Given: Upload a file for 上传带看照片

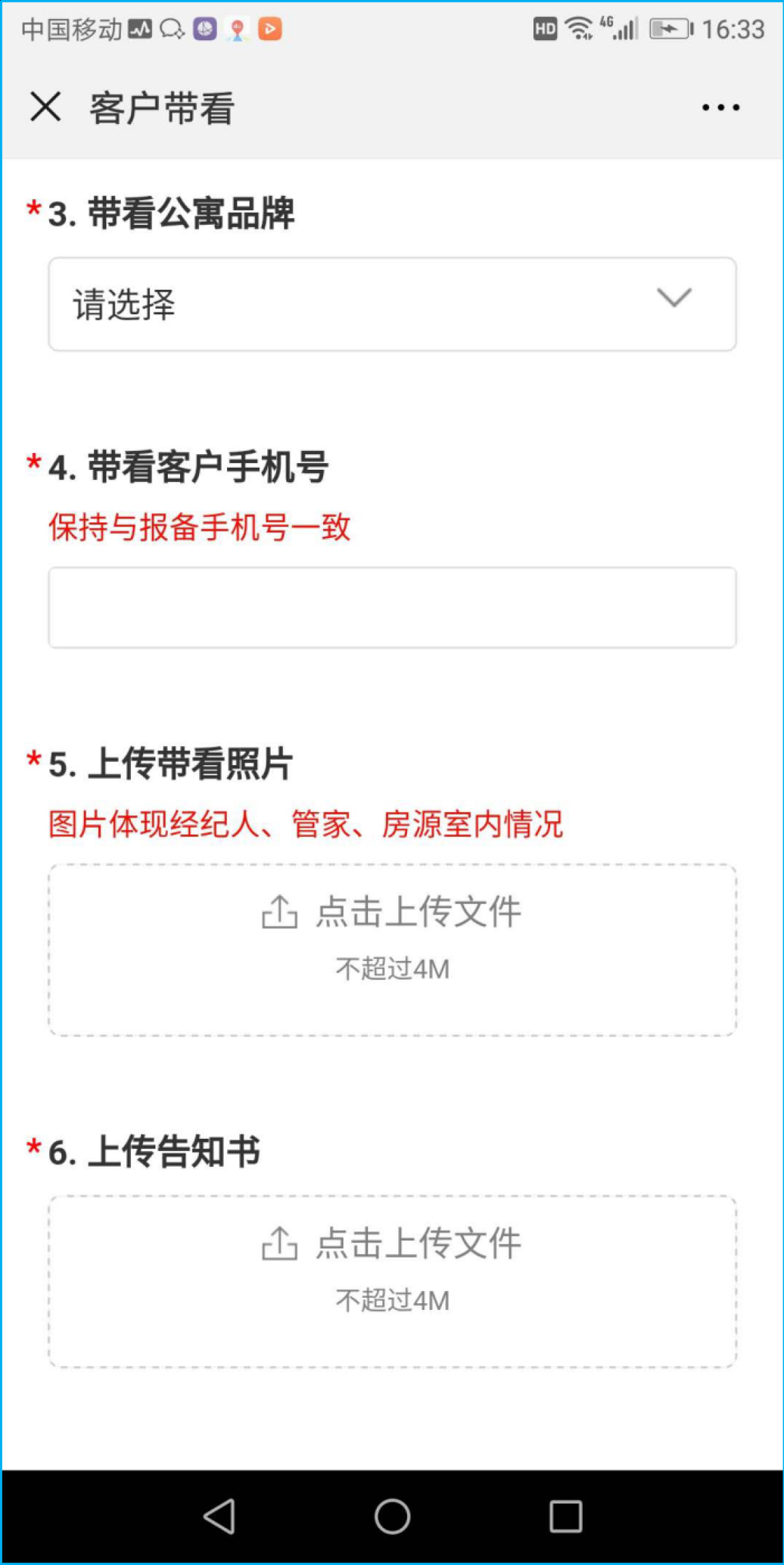Looking at the screenshot, I should (x=392, y=949).
